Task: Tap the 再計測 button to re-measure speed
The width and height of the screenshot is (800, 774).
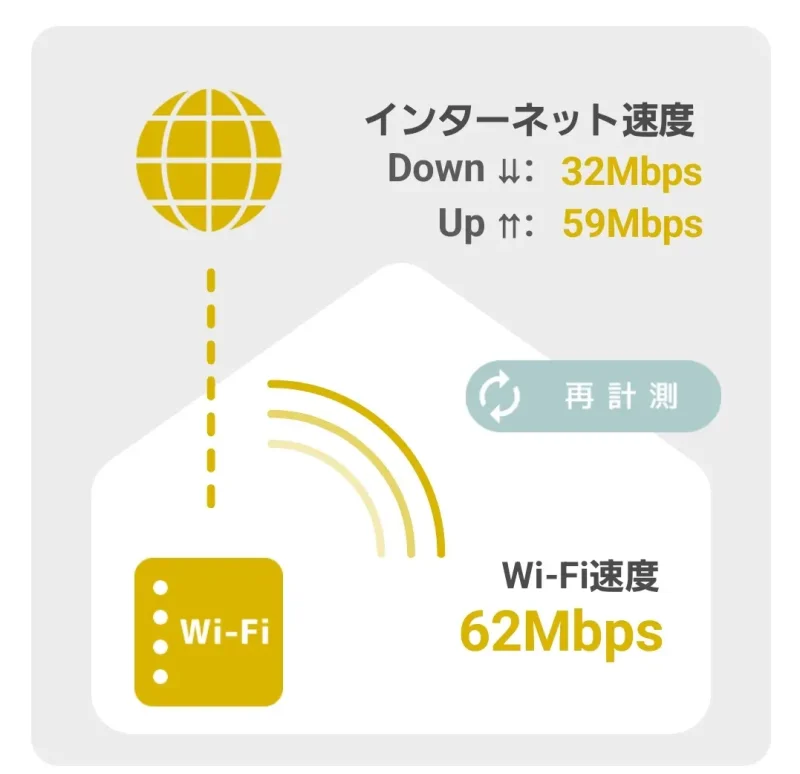Action: click(x=592, y=397)
